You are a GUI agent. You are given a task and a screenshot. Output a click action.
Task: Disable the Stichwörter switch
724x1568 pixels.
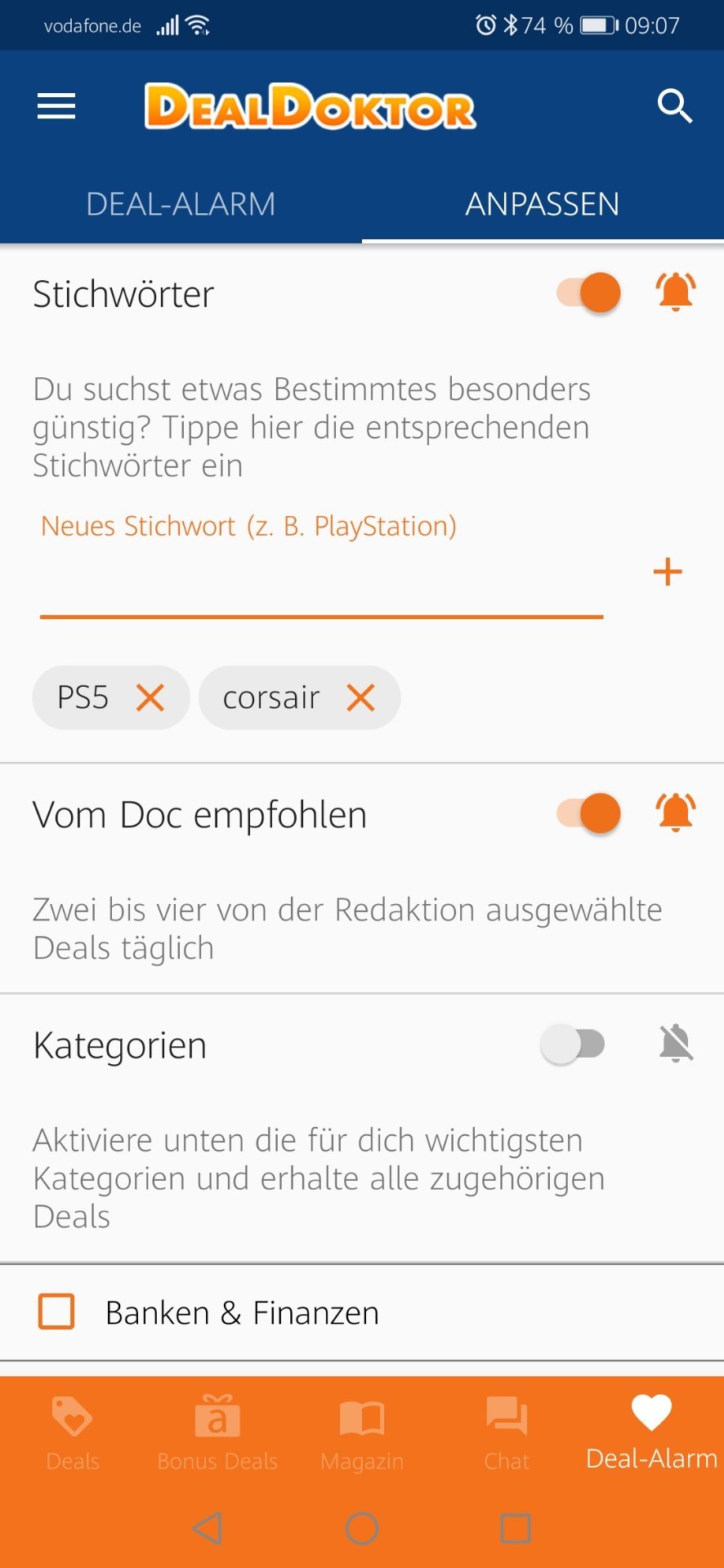tap(589, 292)
